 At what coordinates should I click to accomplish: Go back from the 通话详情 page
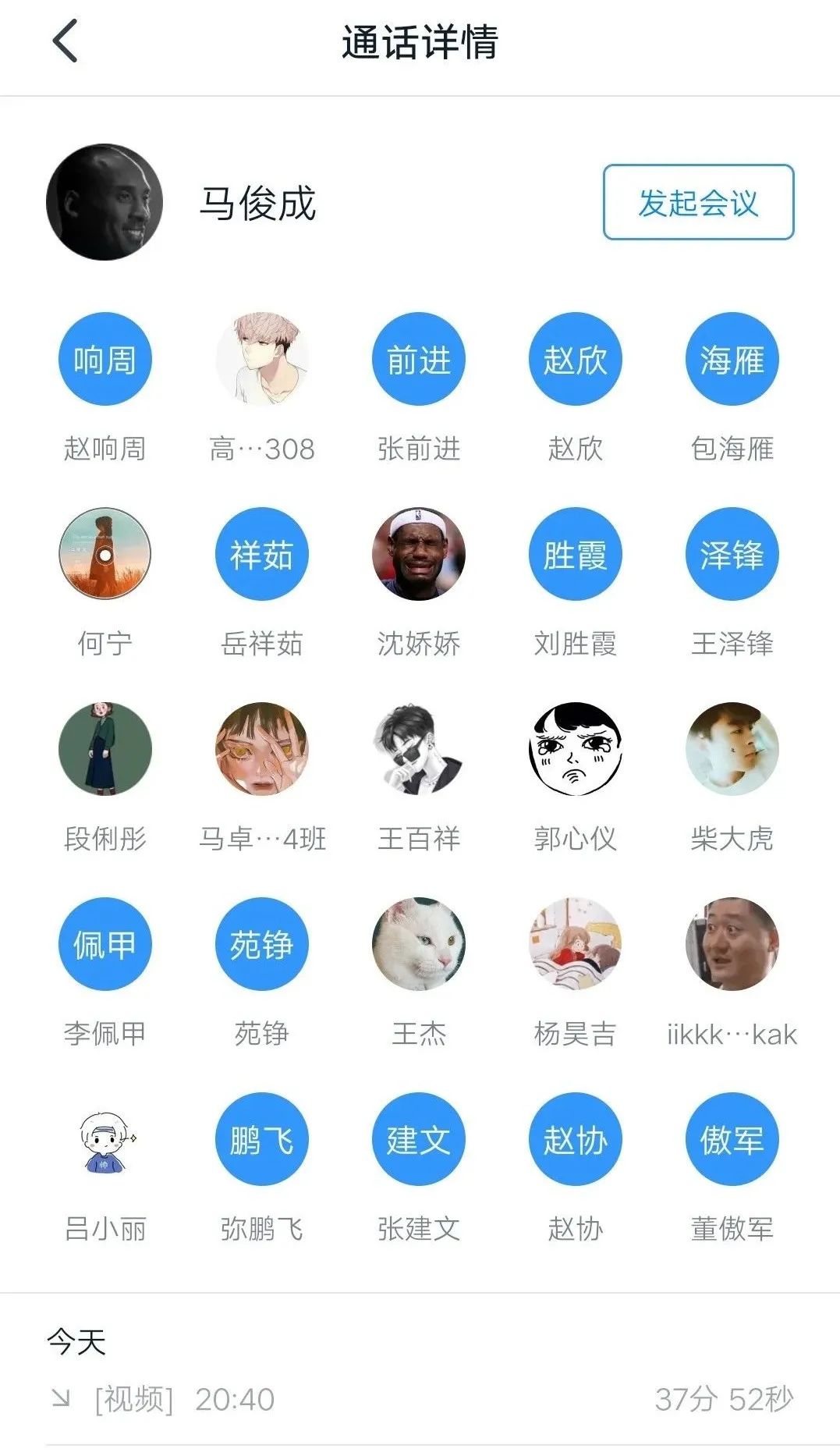[x=66, y=41]
